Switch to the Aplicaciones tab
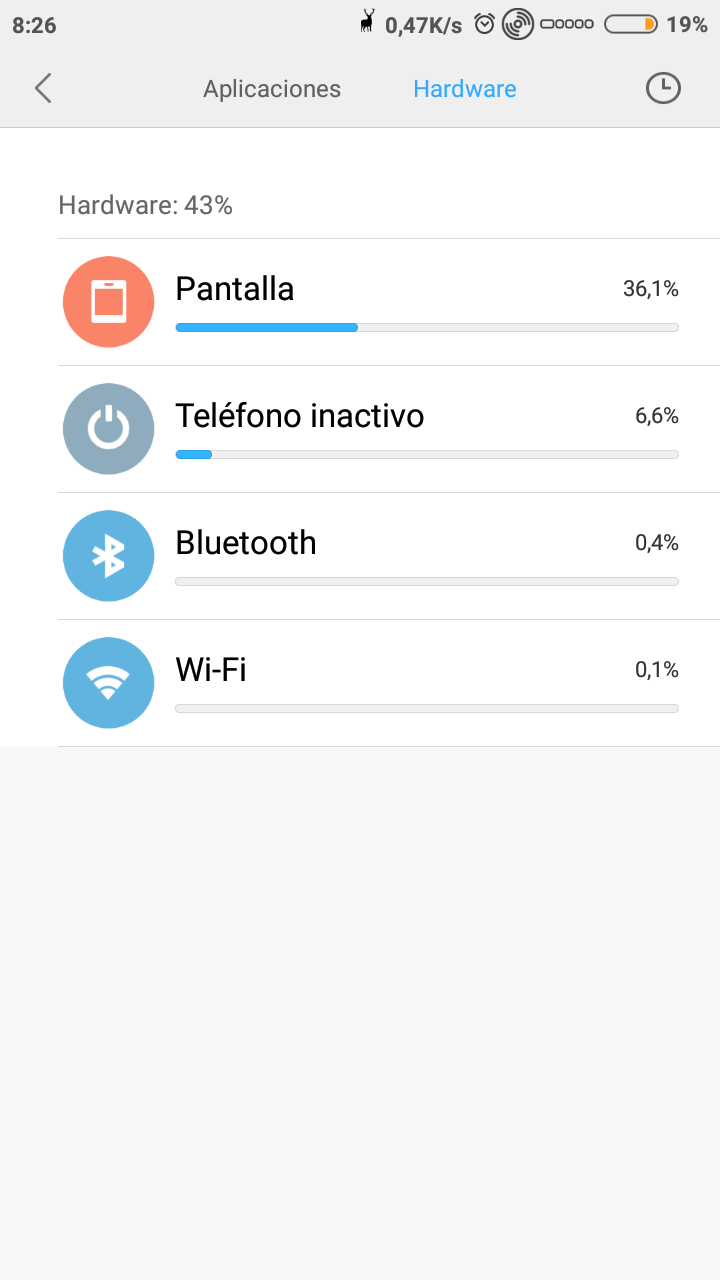720x1280 pixels. (x=272, y=89)
